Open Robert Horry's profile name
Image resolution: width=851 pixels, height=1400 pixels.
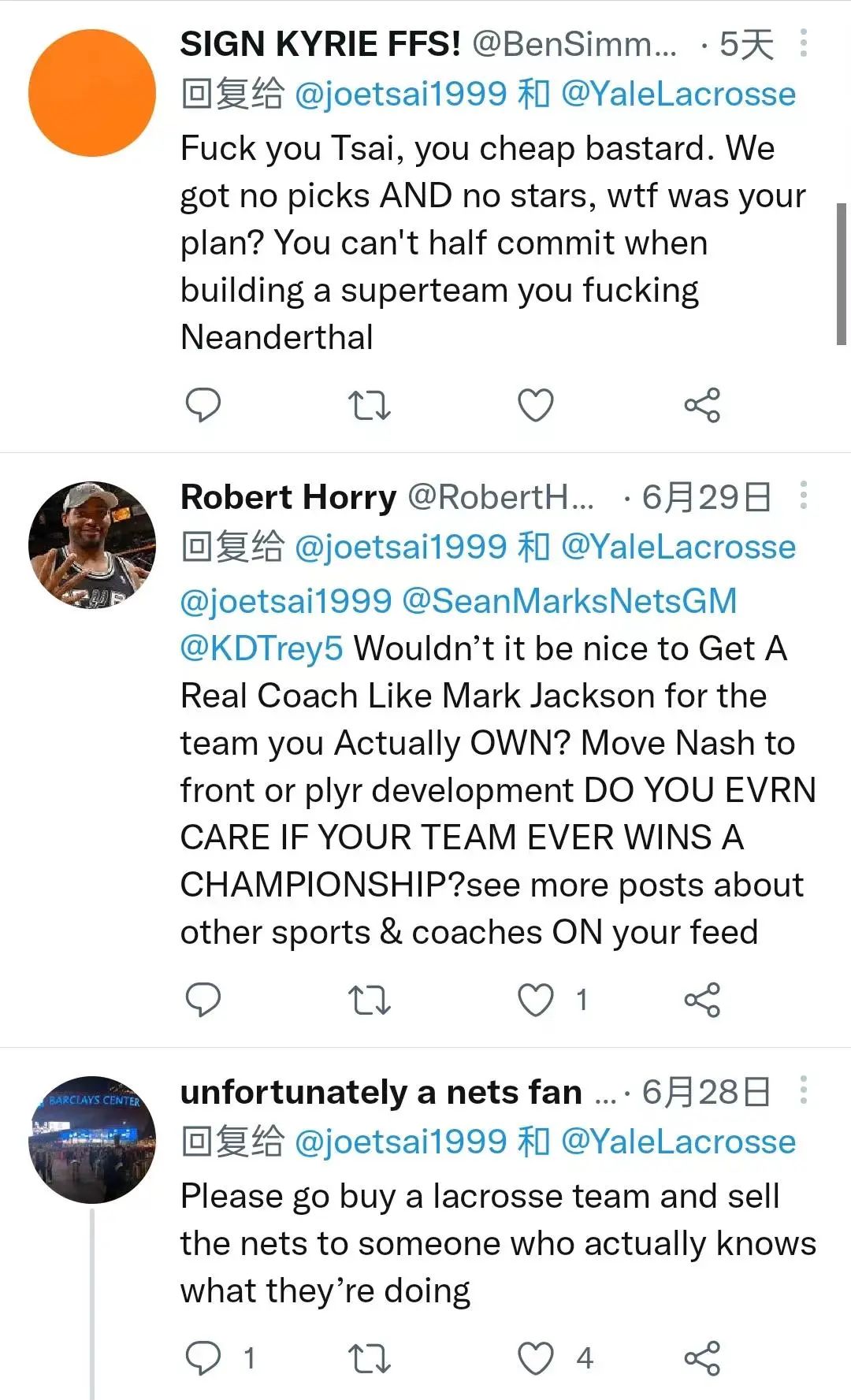[x=288, y=497]
